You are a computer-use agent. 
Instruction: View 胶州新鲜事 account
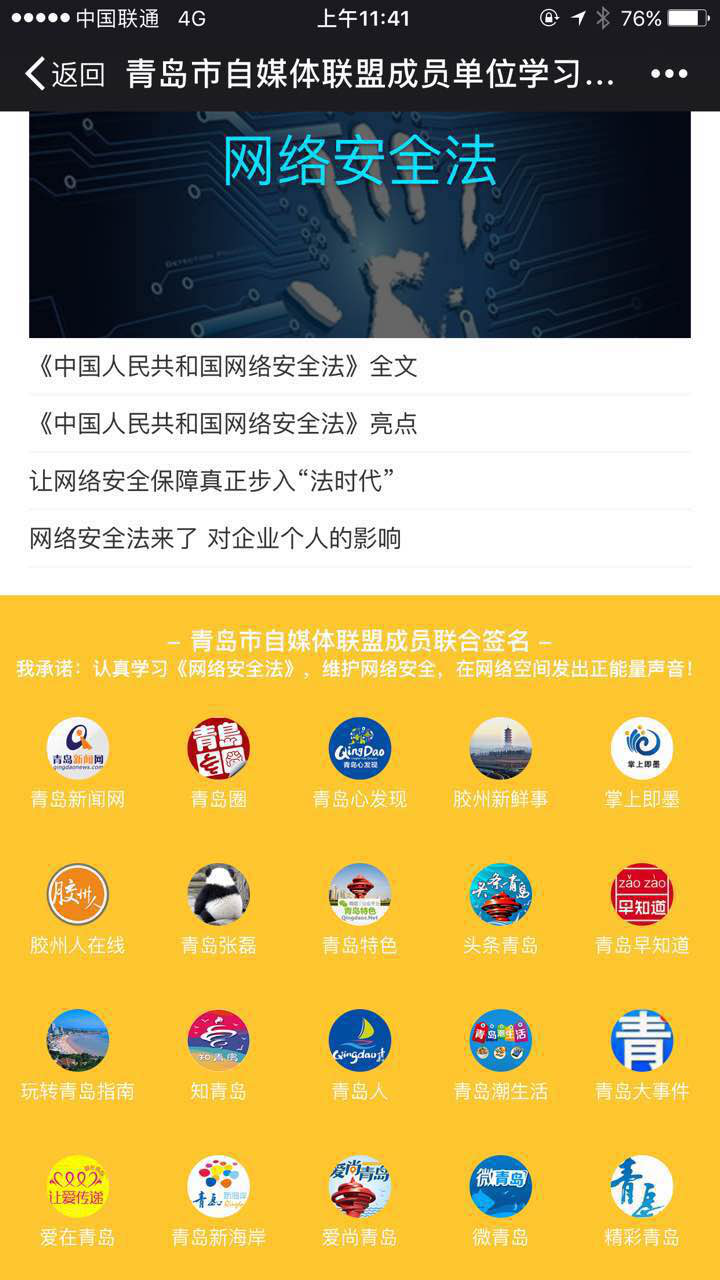[x=501, y=748]
